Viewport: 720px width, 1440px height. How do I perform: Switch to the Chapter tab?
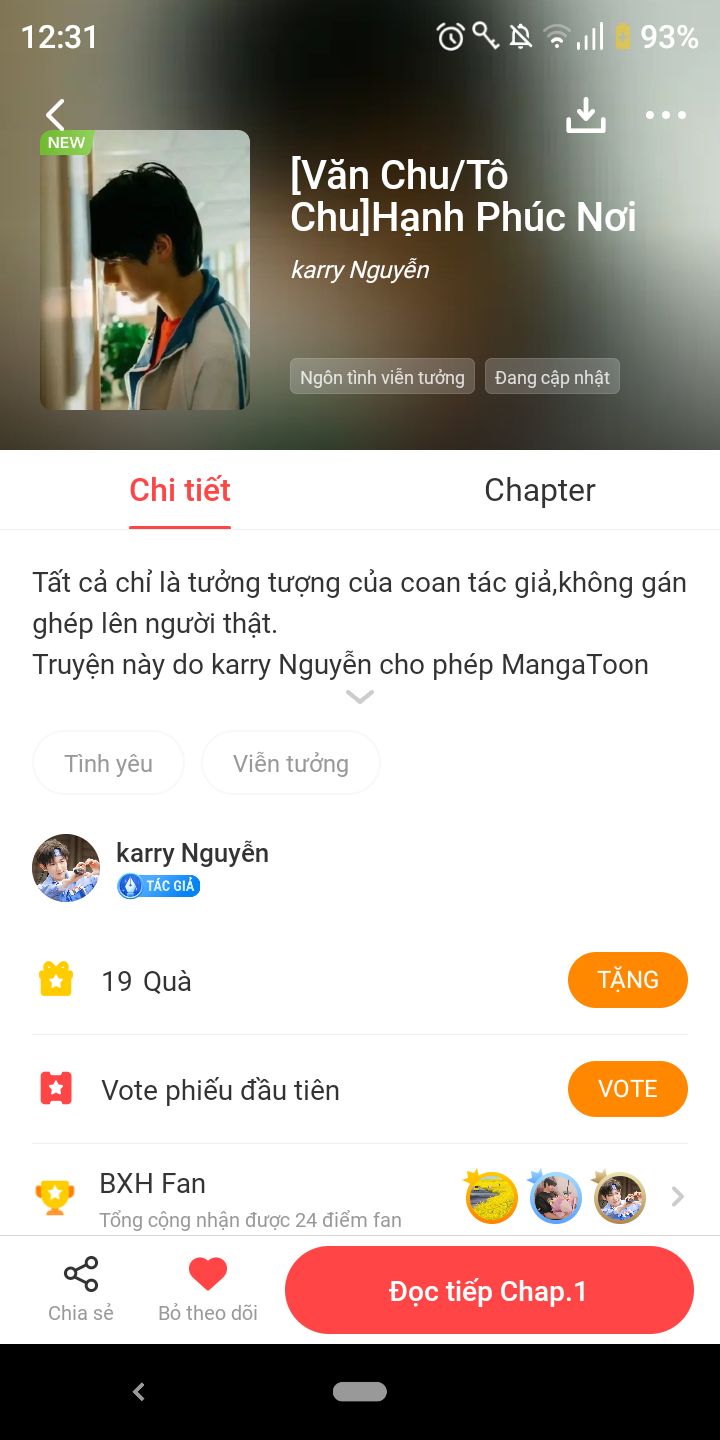click(x=540, y=490)
